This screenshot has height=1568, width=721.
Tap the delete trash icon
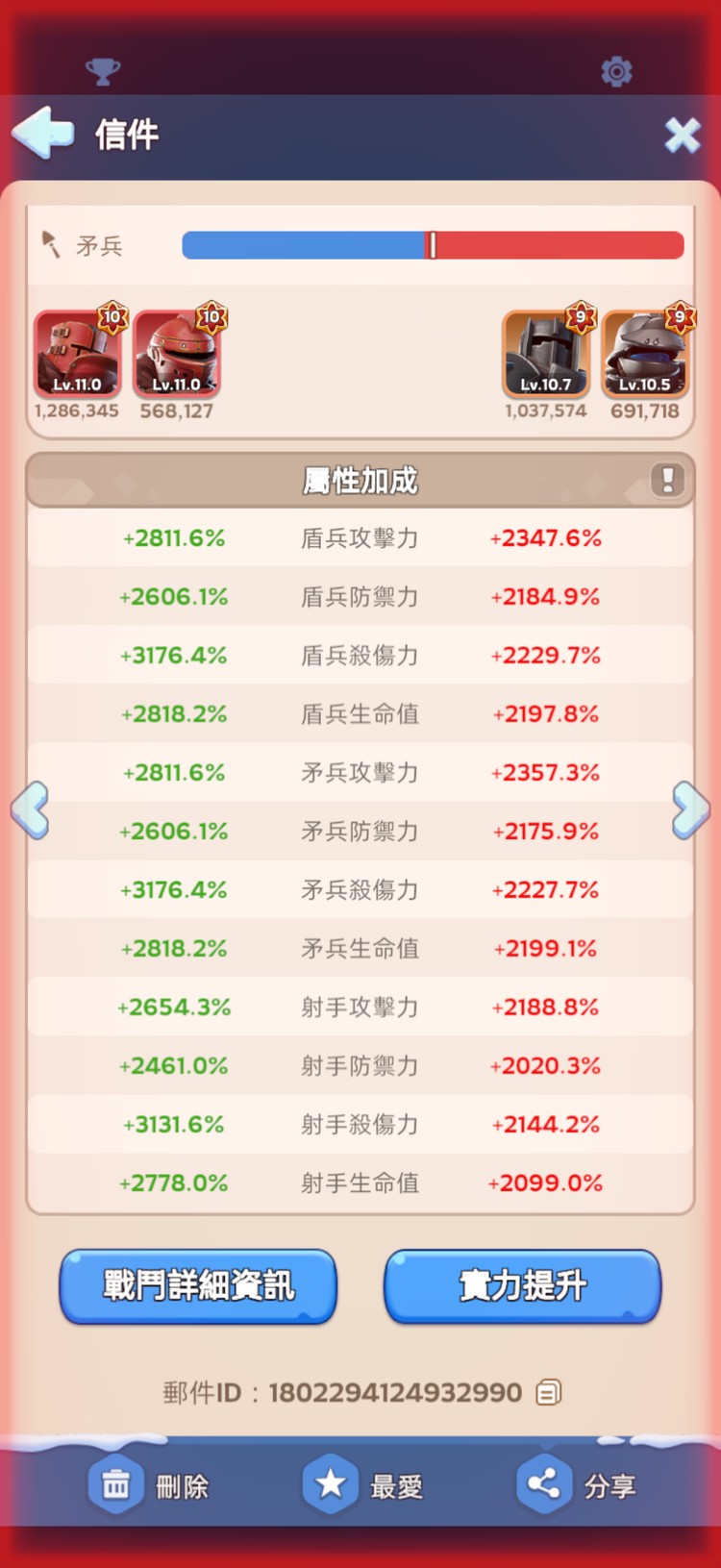tap(115, 1484)
